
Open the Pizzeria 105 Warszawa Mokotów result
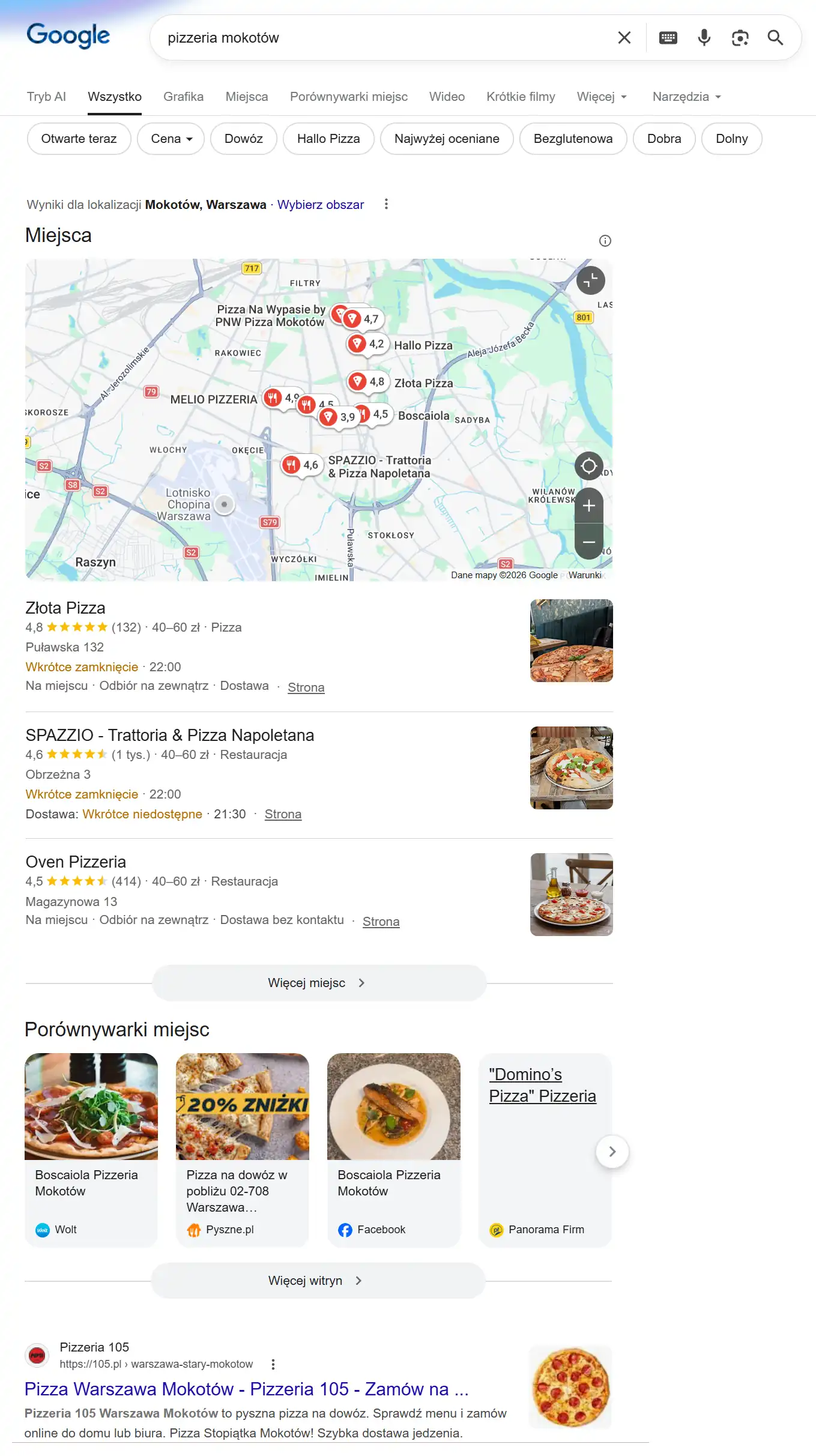246,1389
